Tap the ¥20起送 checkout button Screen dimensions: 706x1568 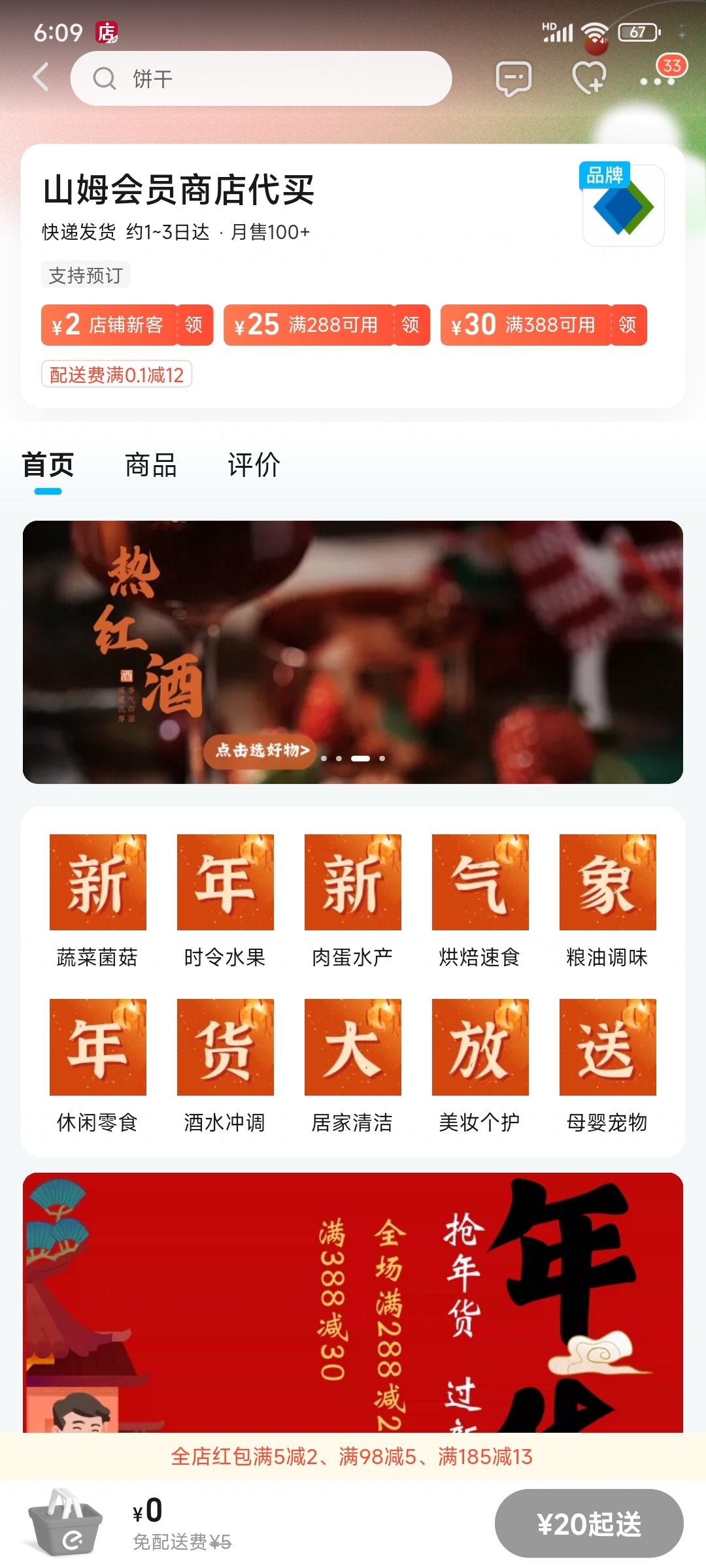point(589,1524)
